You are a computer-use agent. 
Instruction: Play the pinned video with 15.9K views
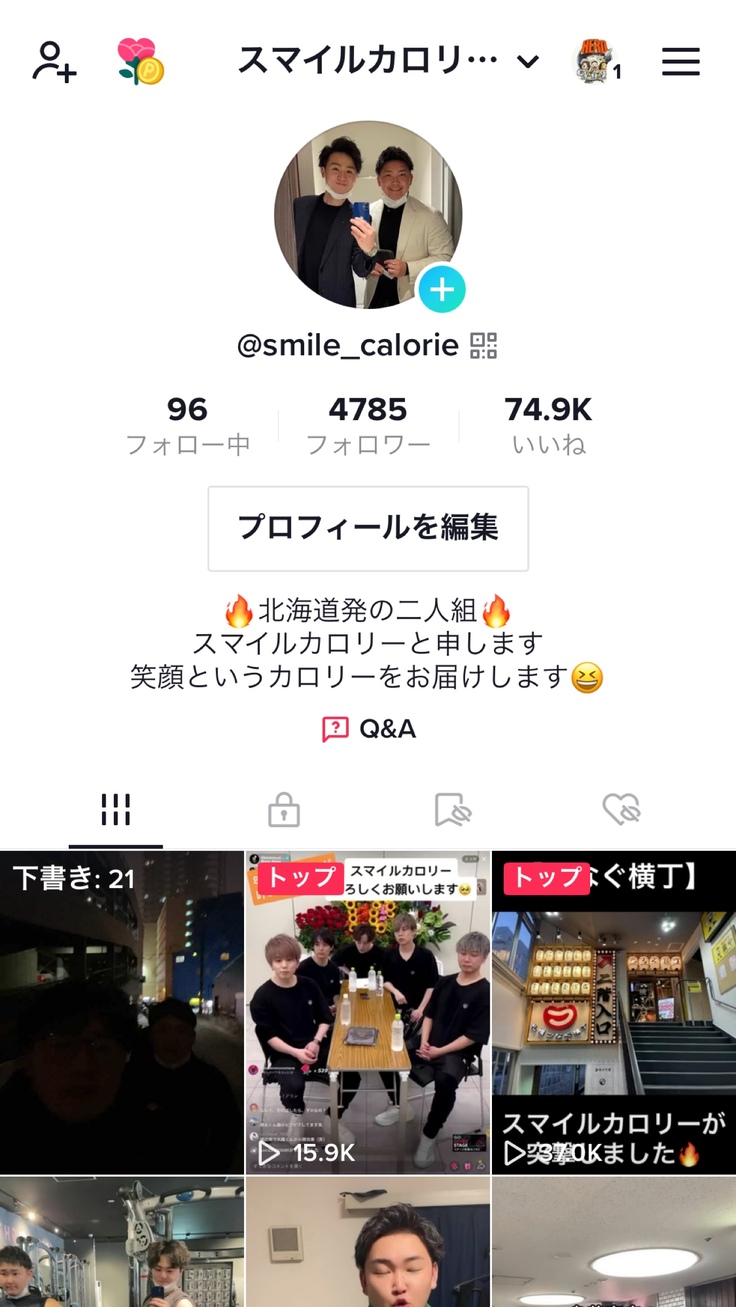point(368,1012)
